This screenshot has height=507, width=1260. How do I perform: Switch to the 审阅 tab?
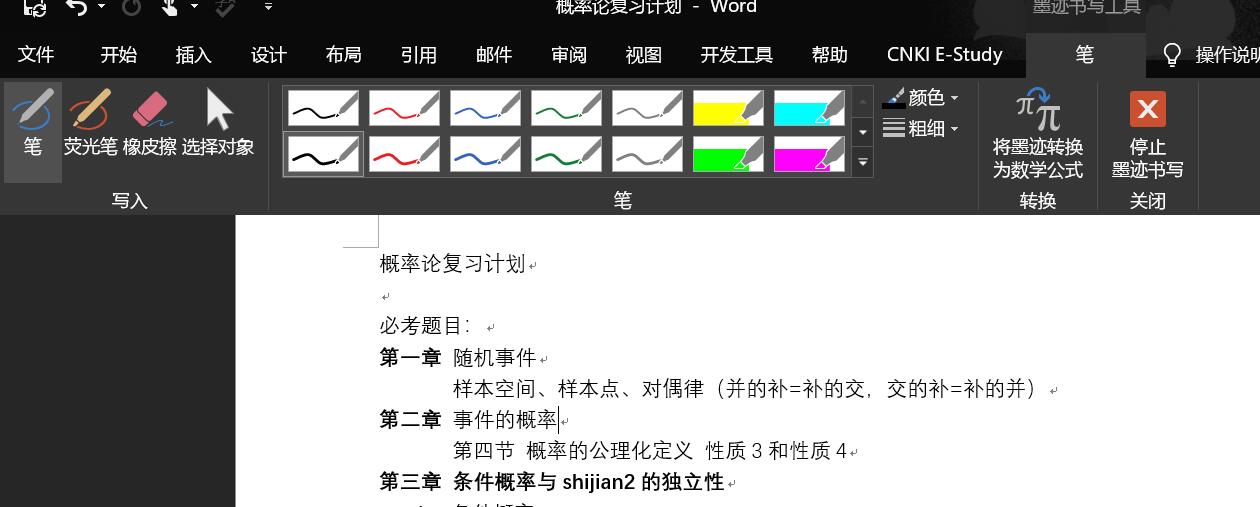point(569,55)
